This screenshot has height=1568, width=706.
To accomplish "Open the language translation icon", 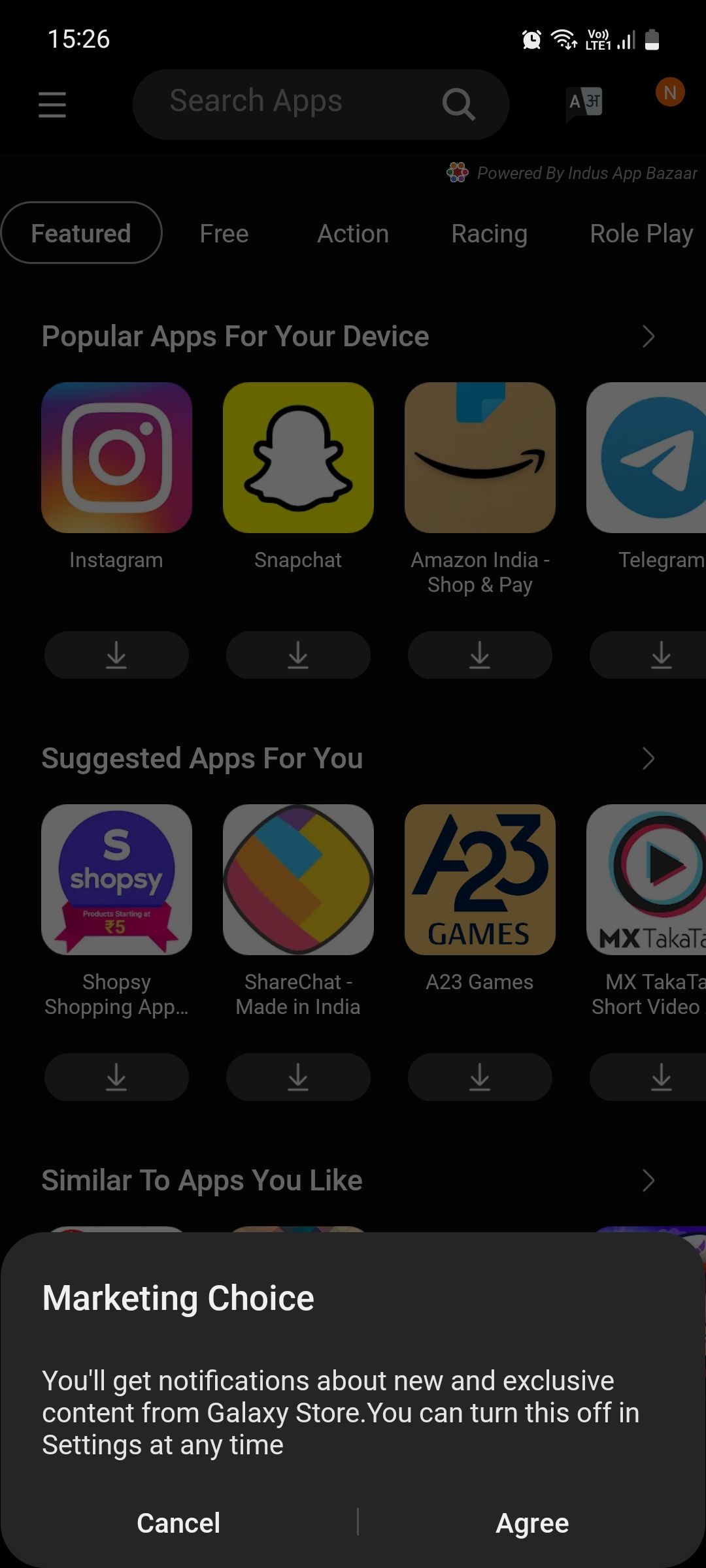I will coord(584,103).
